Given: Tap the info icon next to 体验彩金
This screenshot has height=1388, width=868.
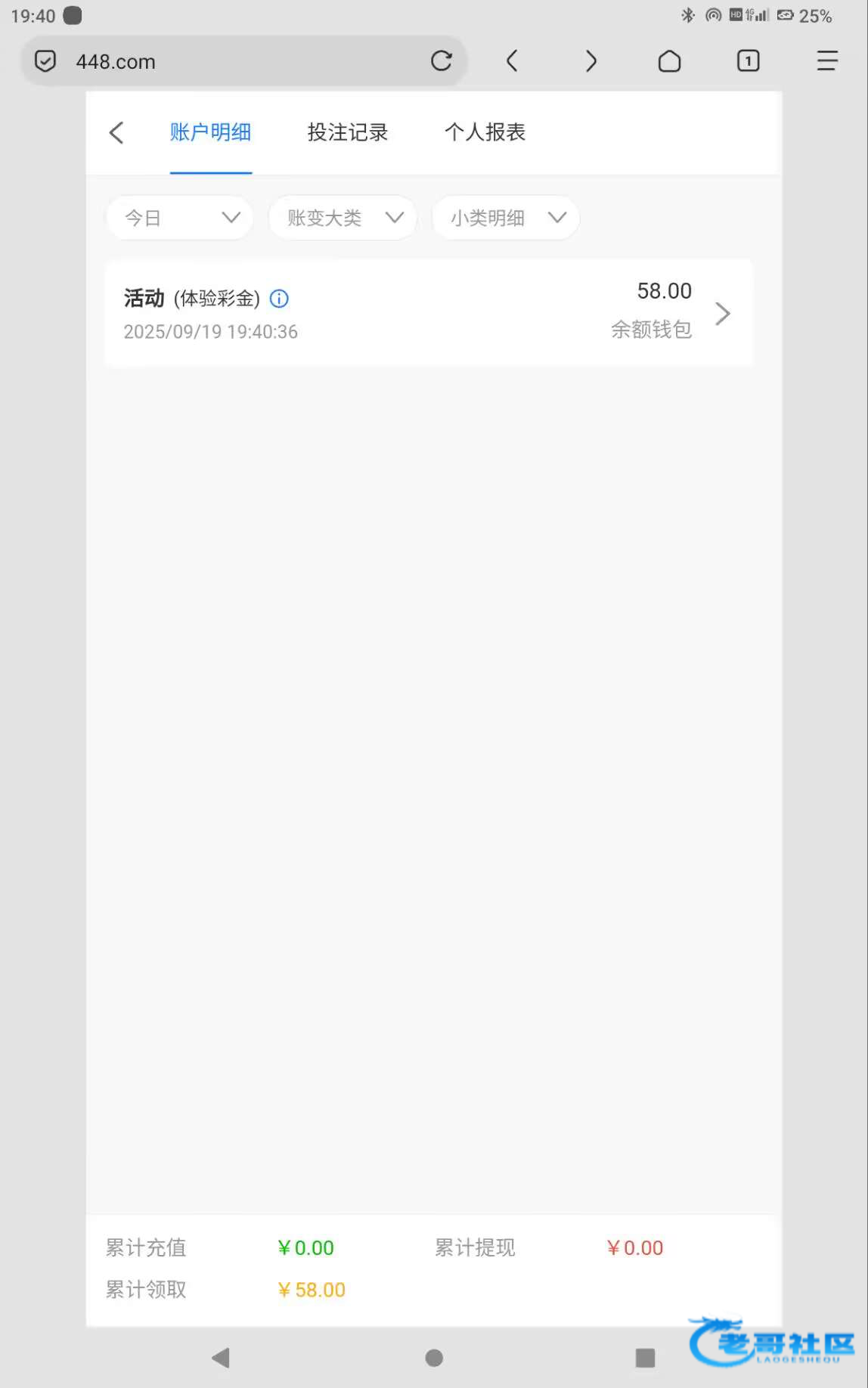Looking at the screenshot, I should (x=279, y=299).
